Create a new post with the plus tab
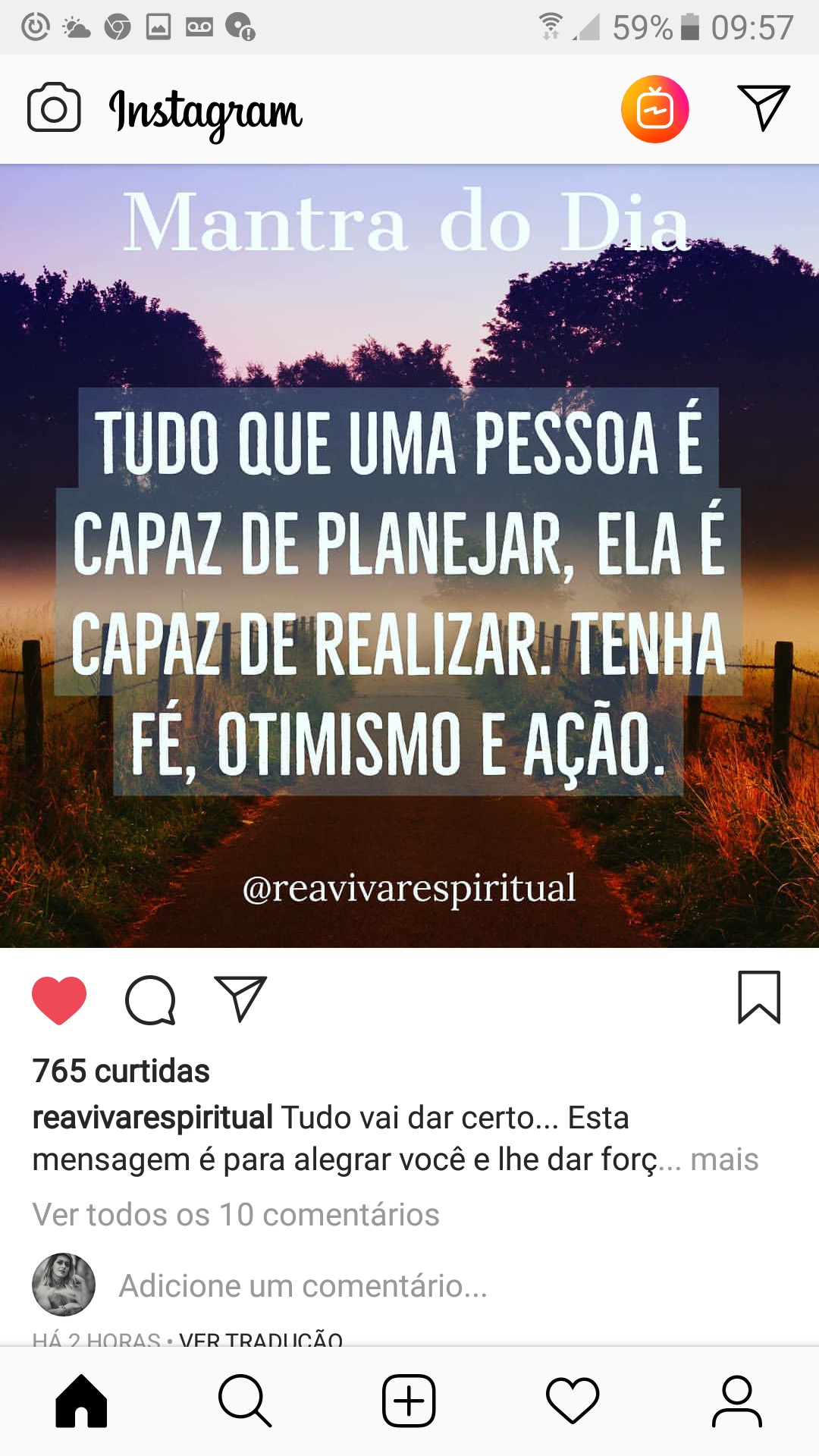Screen dimensions: 819x1456 tap(409, 1401)
